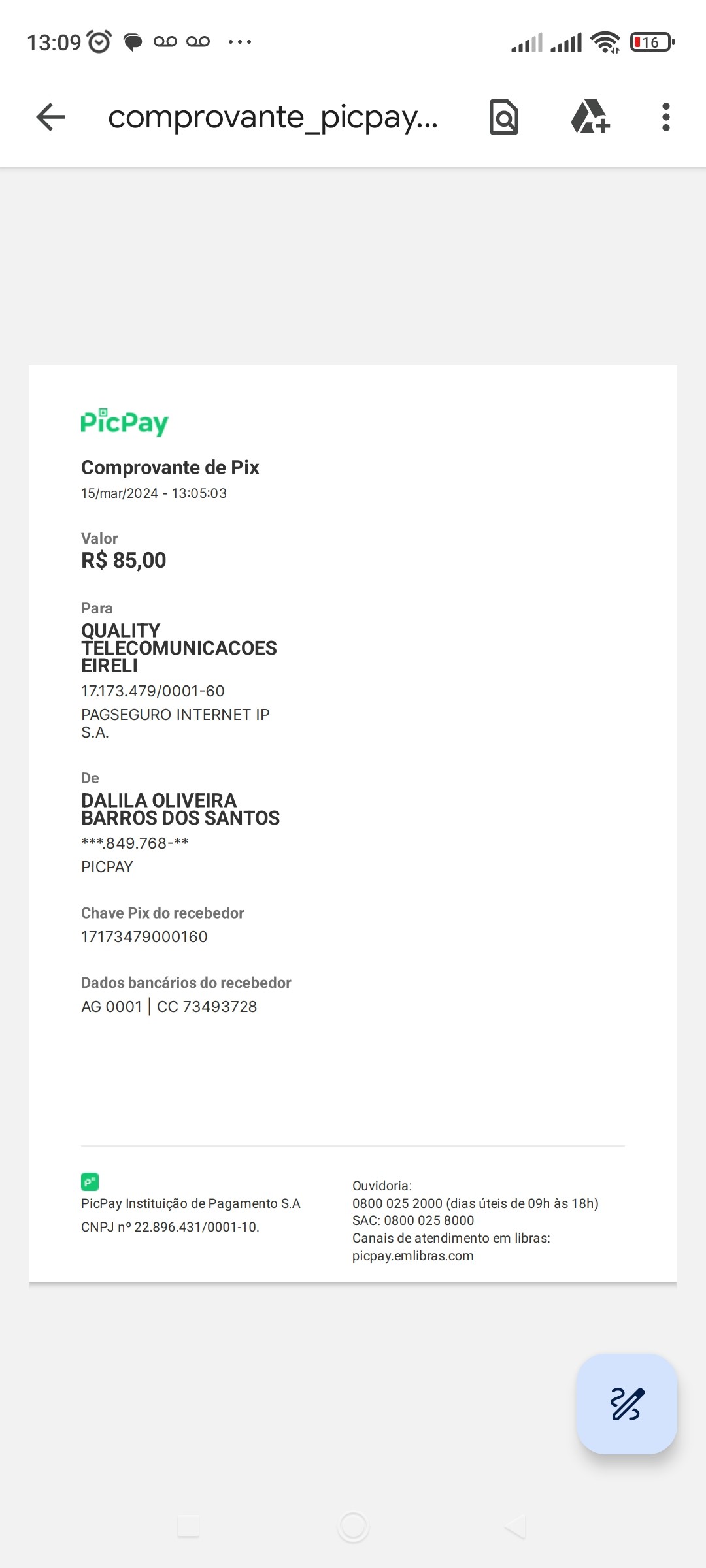Tap the annotate pen floating button
Viewport: 706px width, 1568px height.
(626, 1403)
